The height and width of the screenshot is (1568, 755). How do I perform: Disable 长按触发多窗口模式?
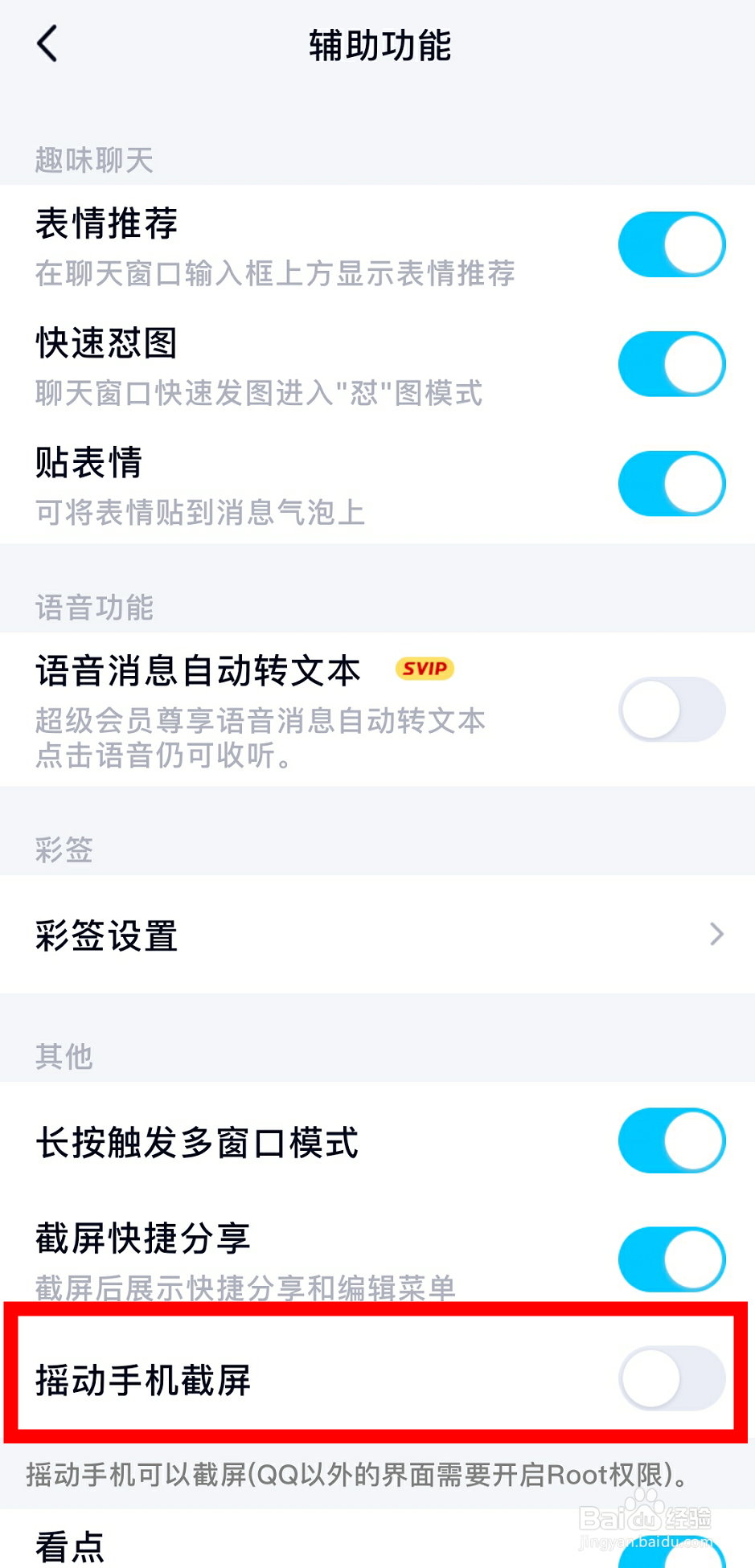point(671,1141)
